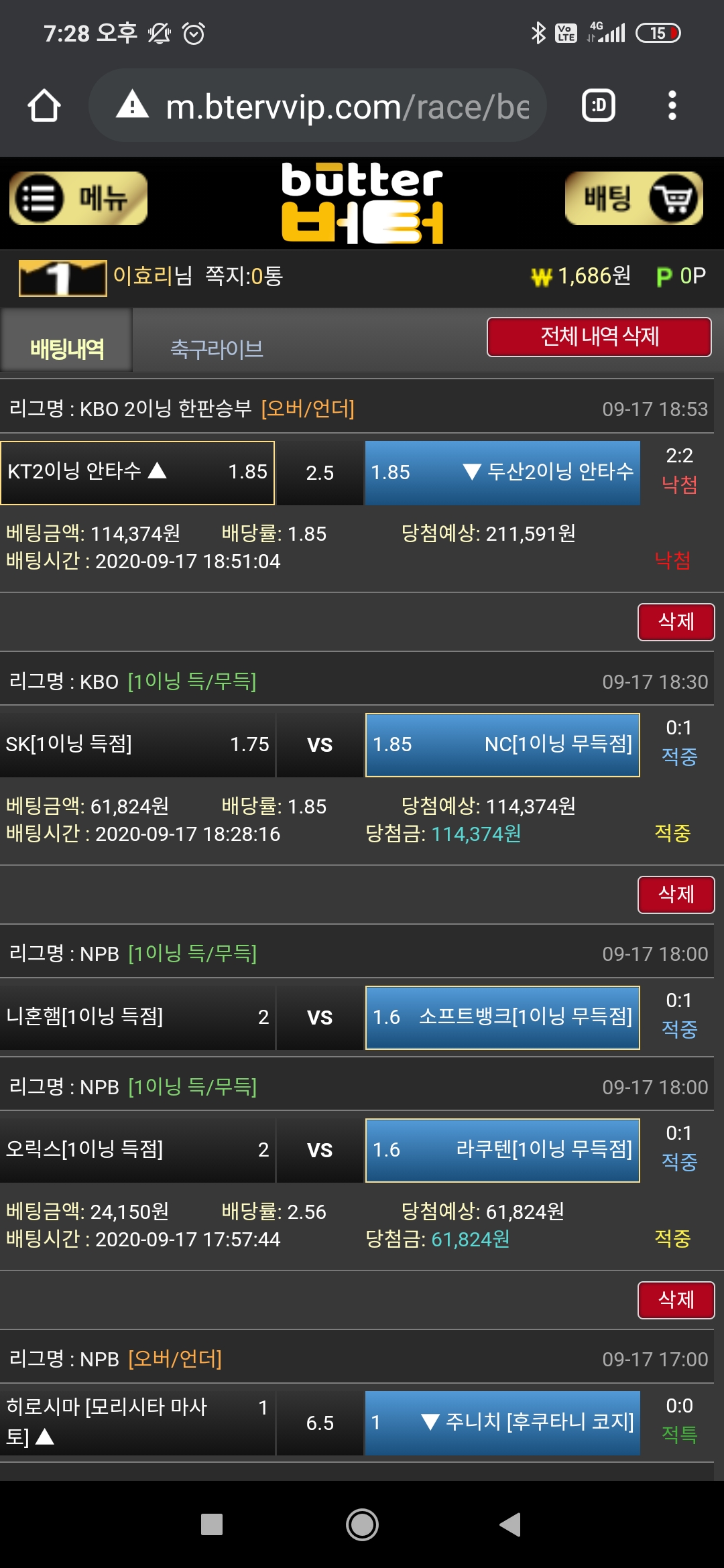The image size is (724, 1568).
Task: Tap 전체 내역 삭제 to clear history
Action: pos(599,336)
